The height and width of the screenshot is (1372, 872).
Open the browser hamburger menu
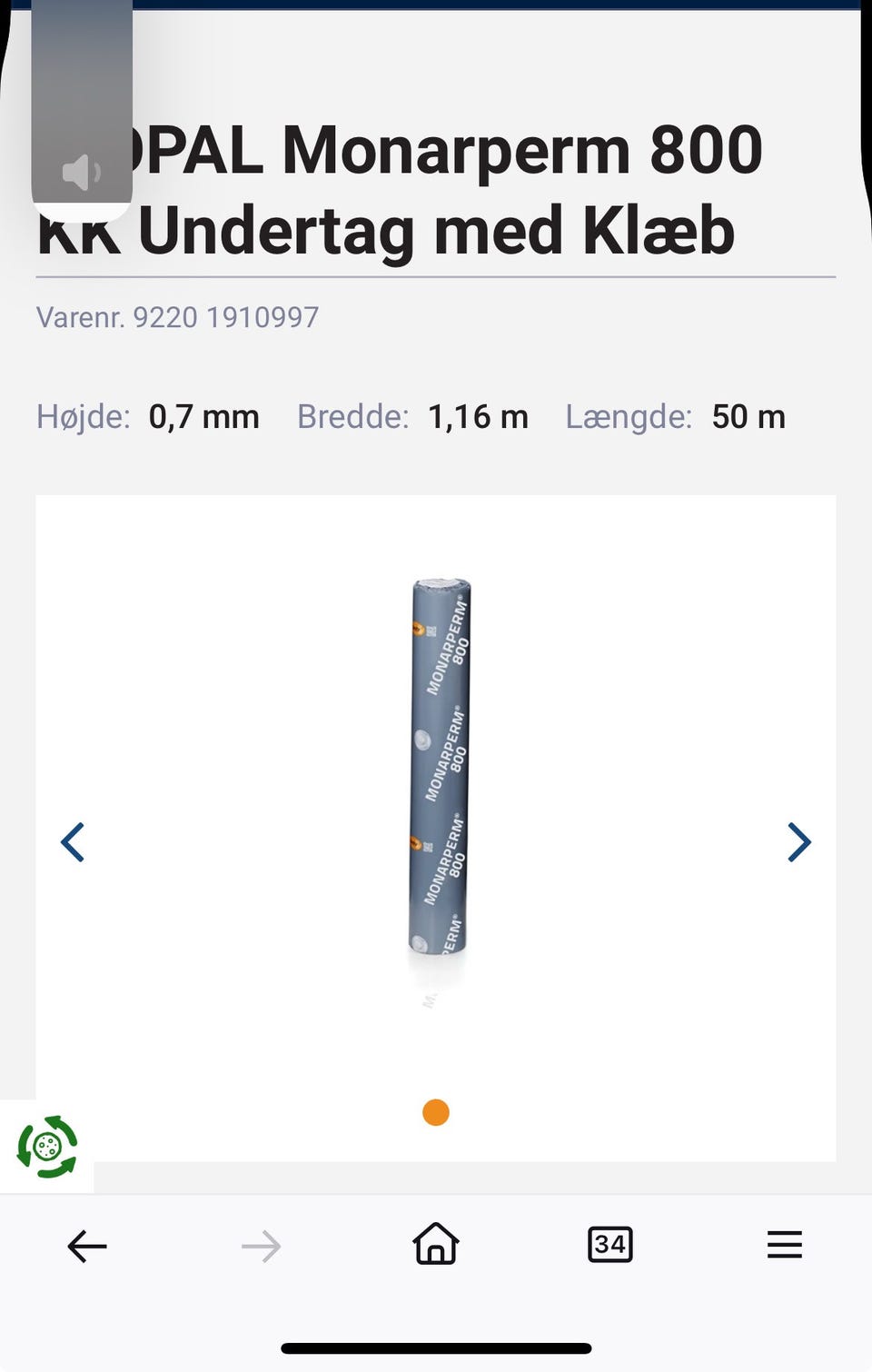784,1245
